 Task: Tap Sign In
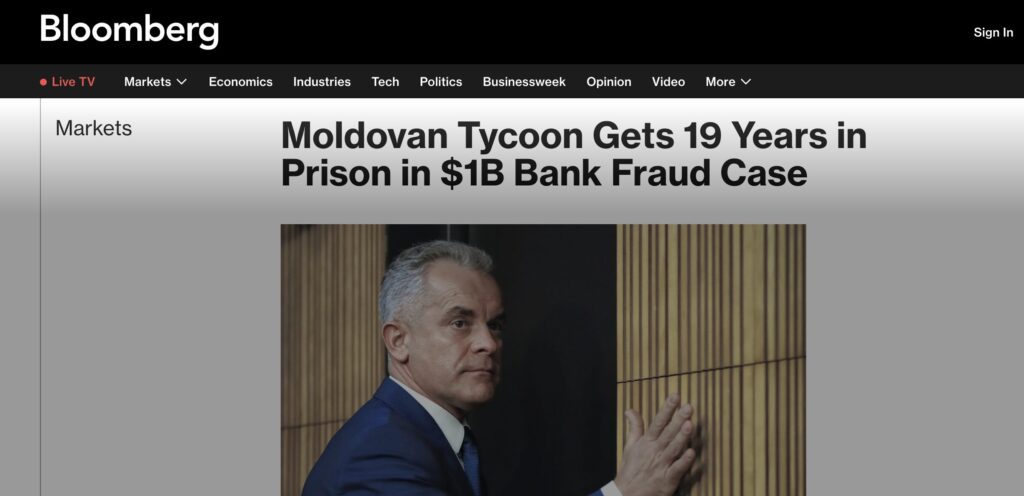point(992,32)
